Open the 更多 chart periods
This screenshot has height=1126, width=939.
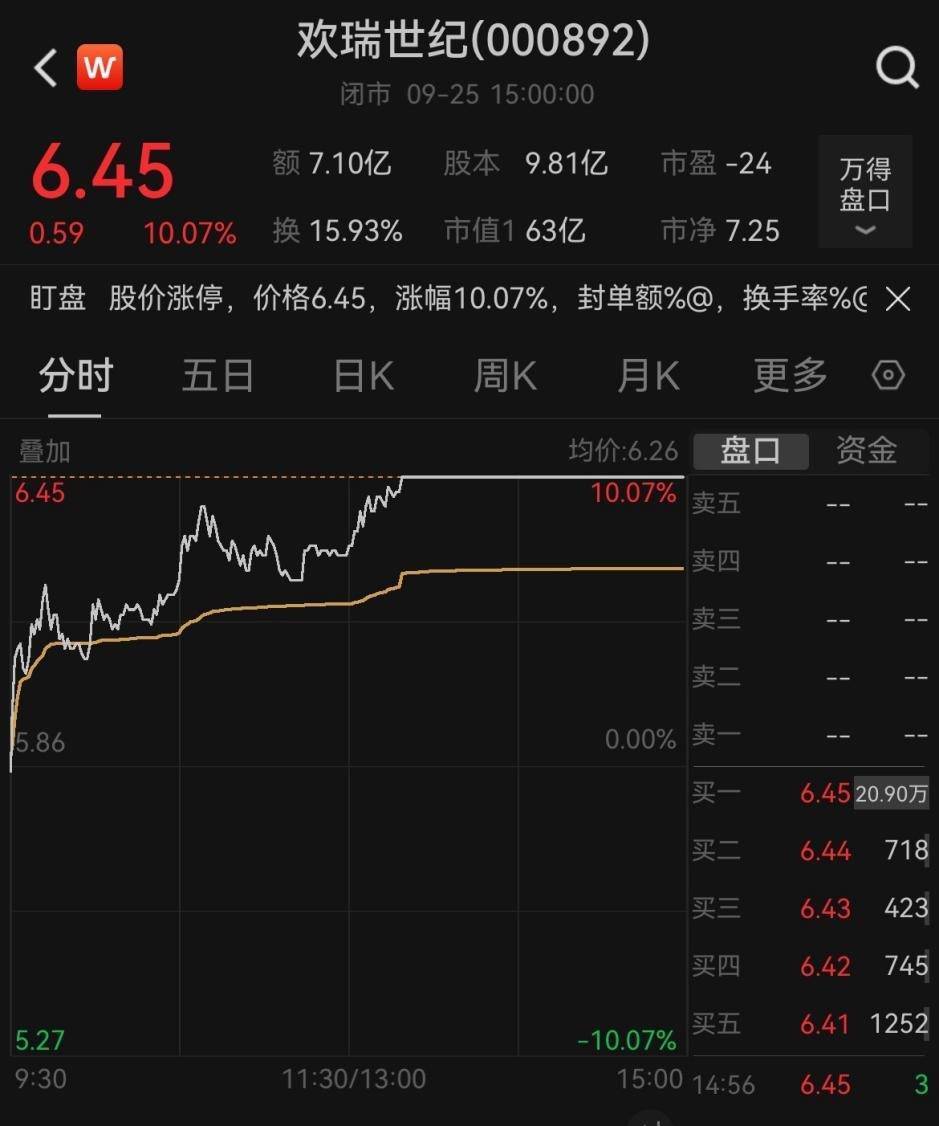coord(790,376)
